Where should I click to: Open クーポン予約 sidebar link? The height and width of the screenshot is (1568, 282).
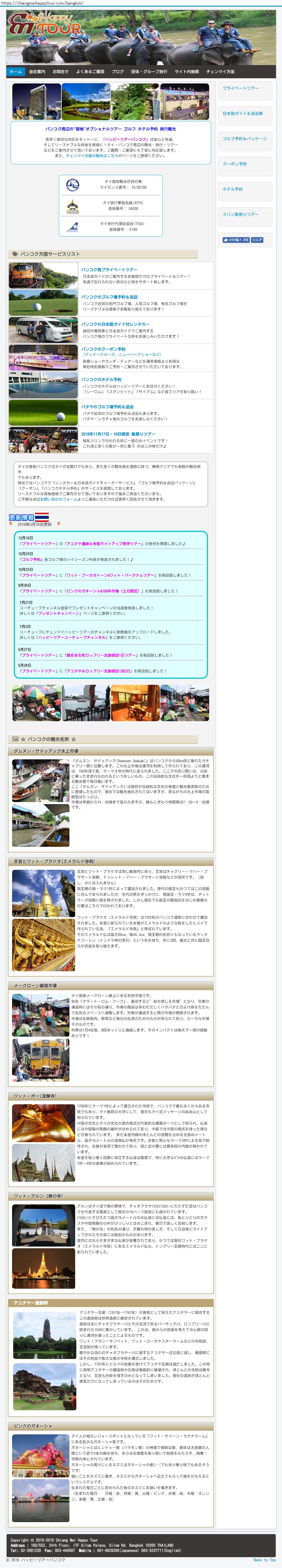coord(234,164)
